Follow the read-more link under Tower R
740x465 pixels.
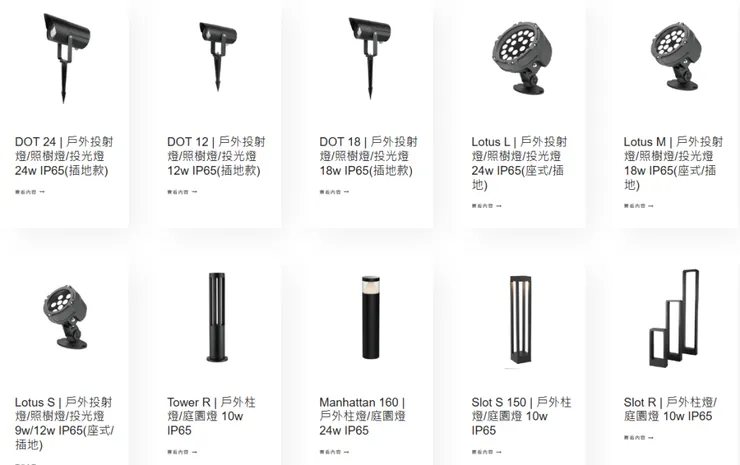point(182,452)
